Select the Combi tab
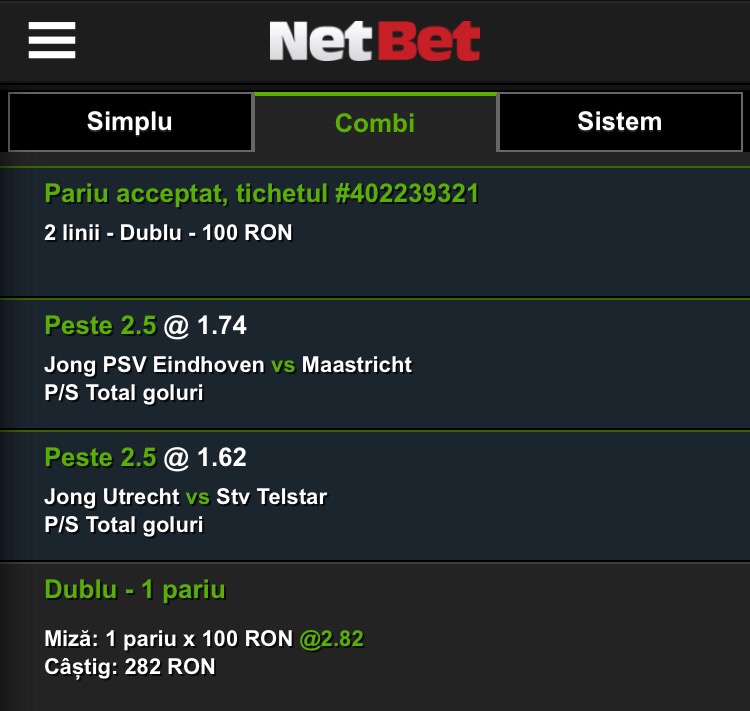 (x=375, y=122)
